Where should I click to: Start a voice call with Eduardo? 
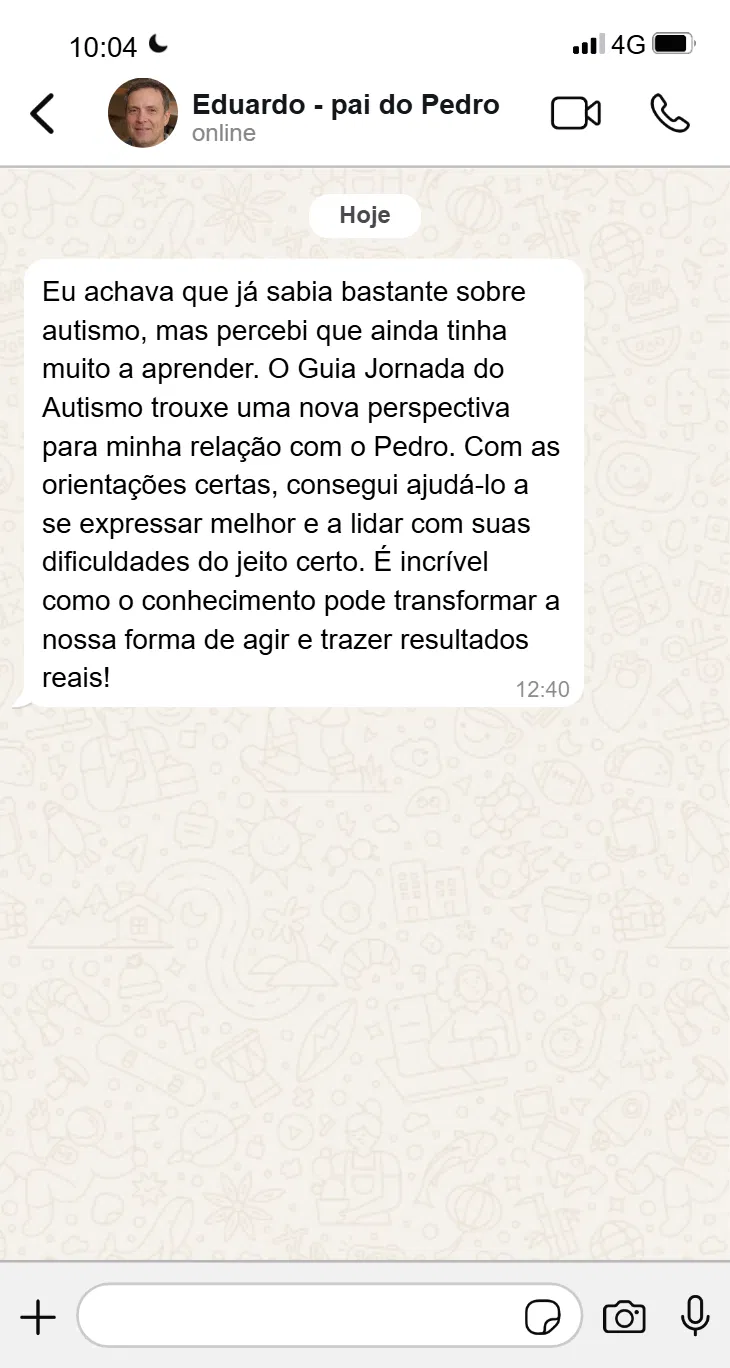[x=669, y=114]
